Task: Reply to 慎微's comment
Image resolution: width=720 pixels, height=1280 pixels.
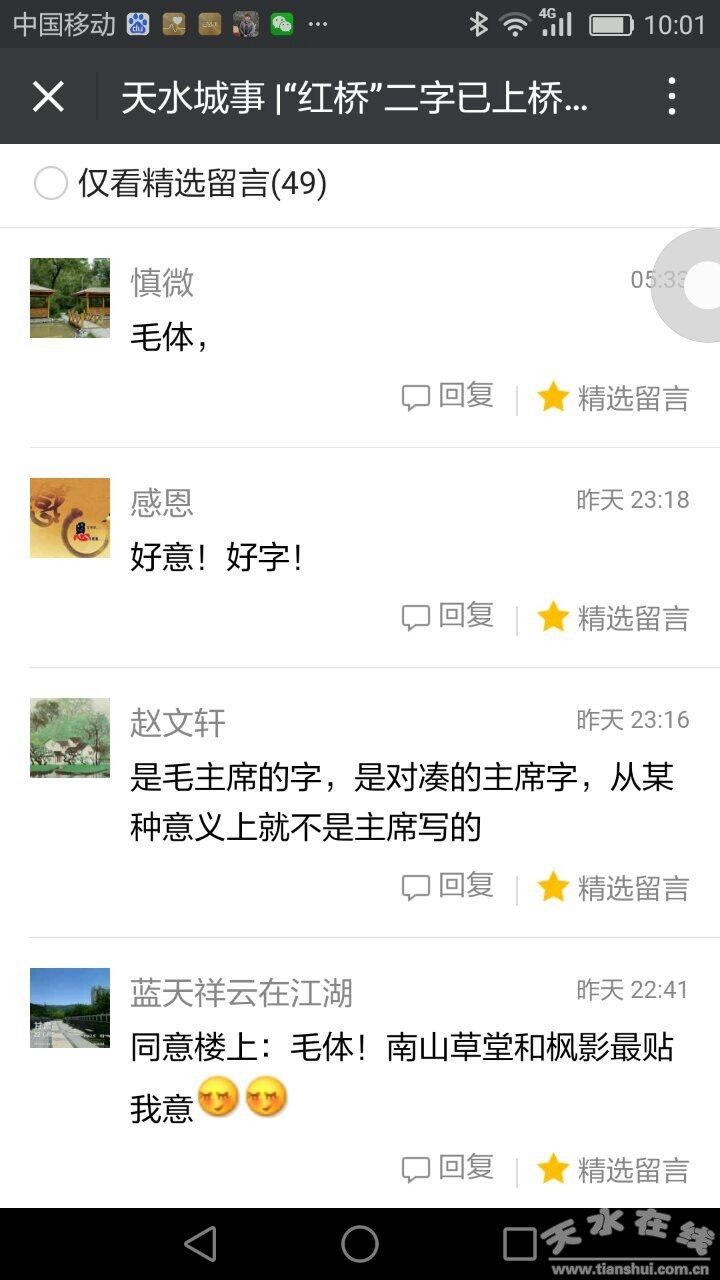Action: click(448, 397)
